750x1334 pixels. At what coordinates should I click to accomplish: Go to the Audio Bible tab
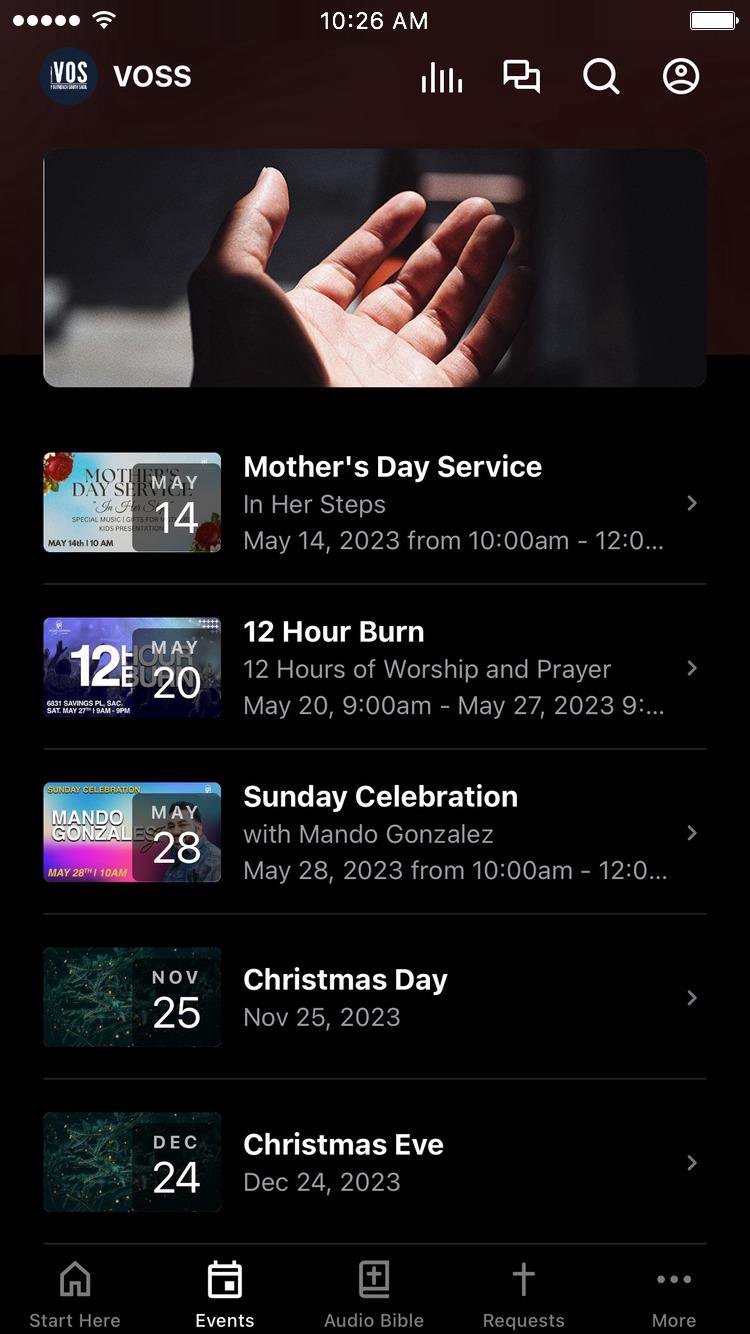pyautogui.click(x=374, y=1293)
